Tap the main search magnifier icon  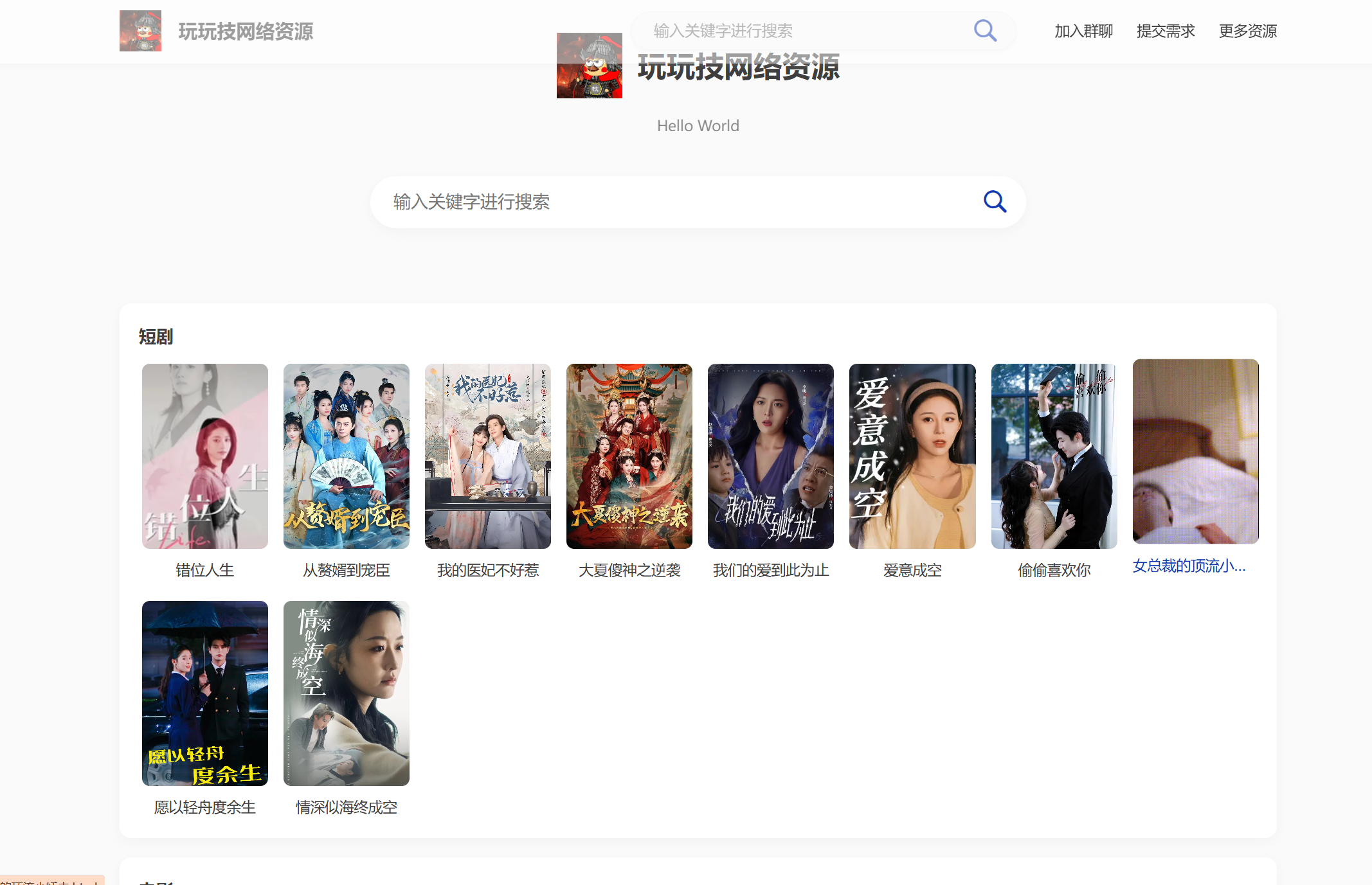(995, 202)
